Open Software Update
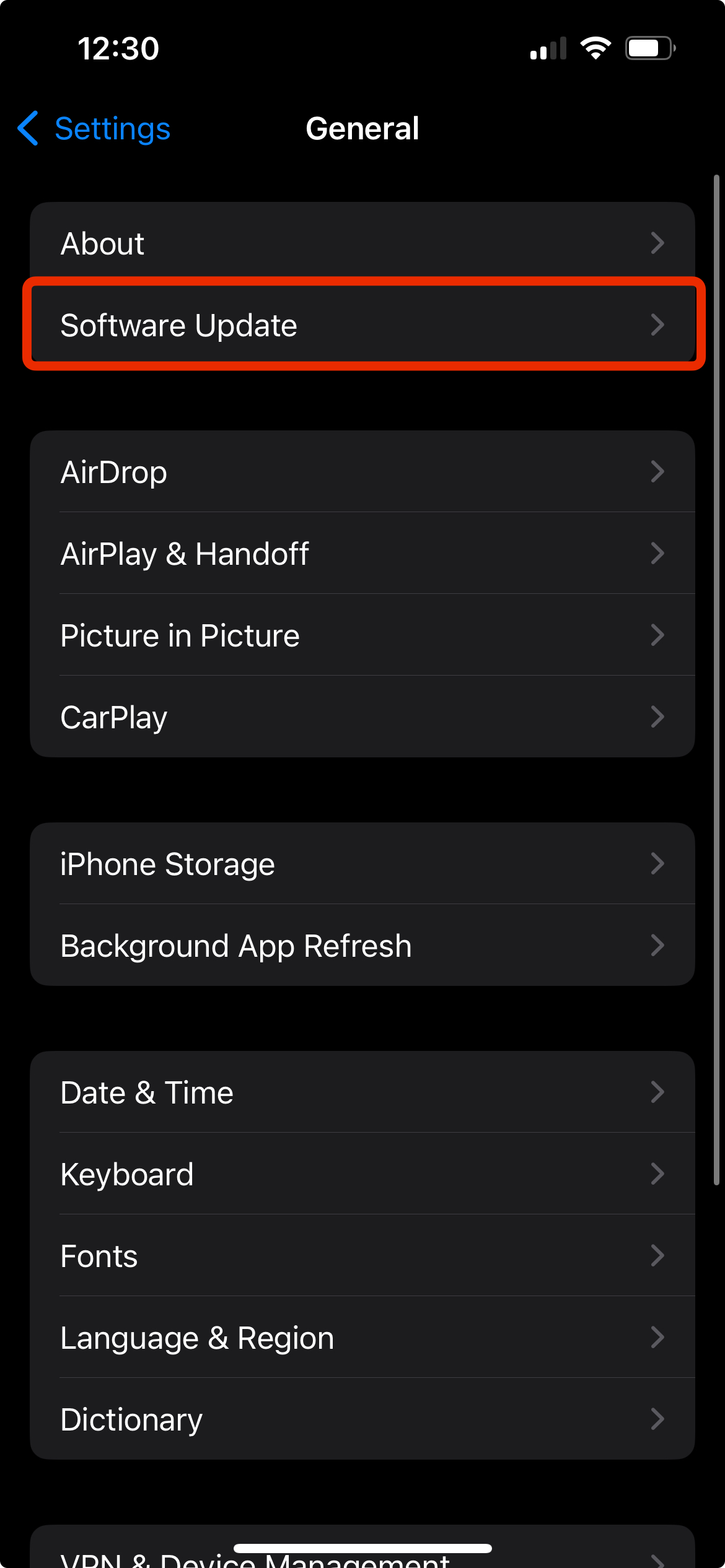This screenshot has width=725, height=1568. click(x=362, y=324)
